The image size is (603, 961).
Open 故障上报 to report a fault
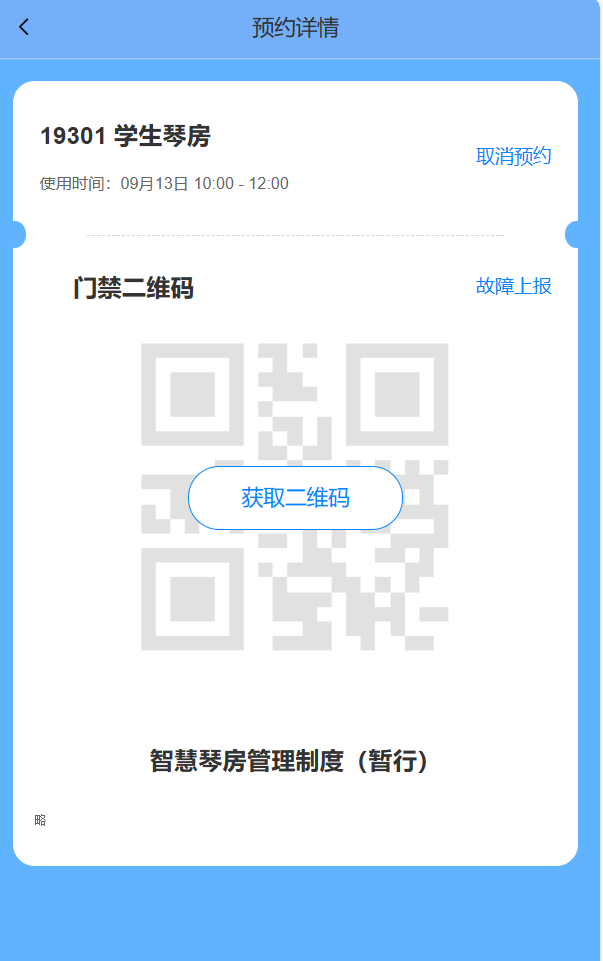click(513, 286)
